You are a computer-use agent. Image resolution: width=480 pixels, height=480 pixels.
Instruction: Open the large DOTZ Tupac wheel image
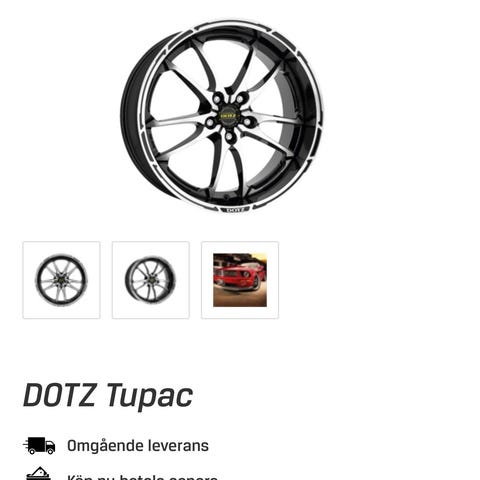[x=222, y=116]
